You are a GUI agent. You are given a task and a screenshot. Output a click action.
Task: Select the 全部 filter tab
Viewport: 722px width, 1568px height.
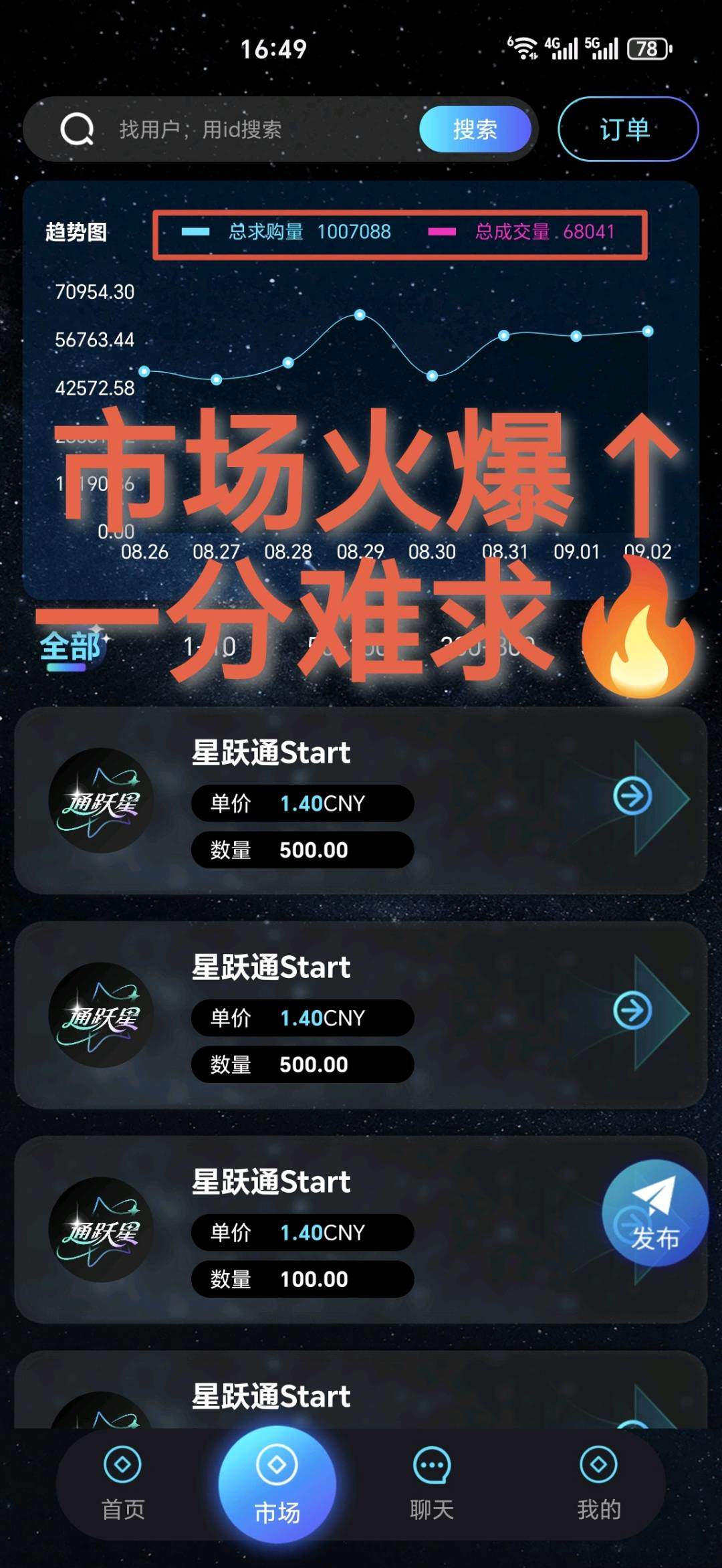click(x=70, y=646)
